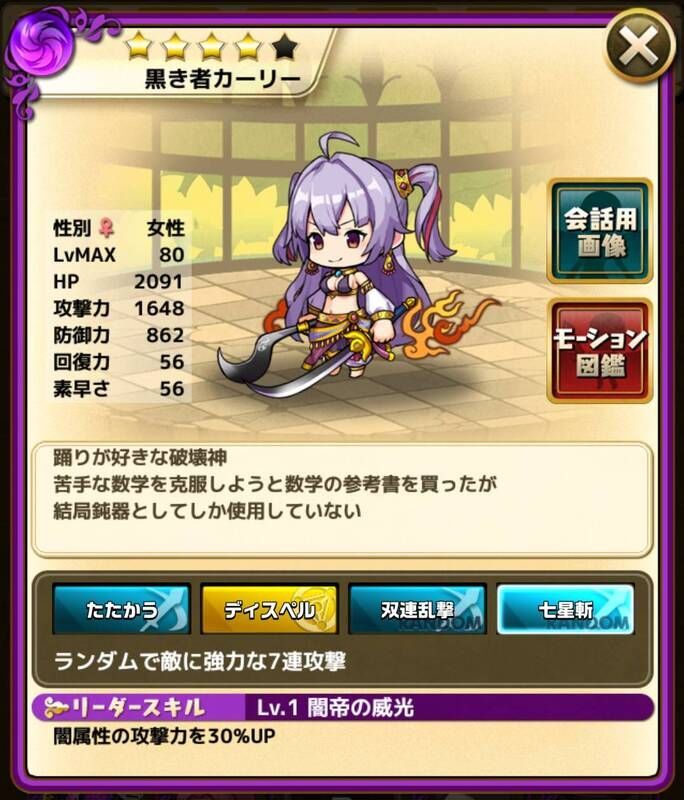Open the モーション図鑑 motion gallery

point(599,350)
